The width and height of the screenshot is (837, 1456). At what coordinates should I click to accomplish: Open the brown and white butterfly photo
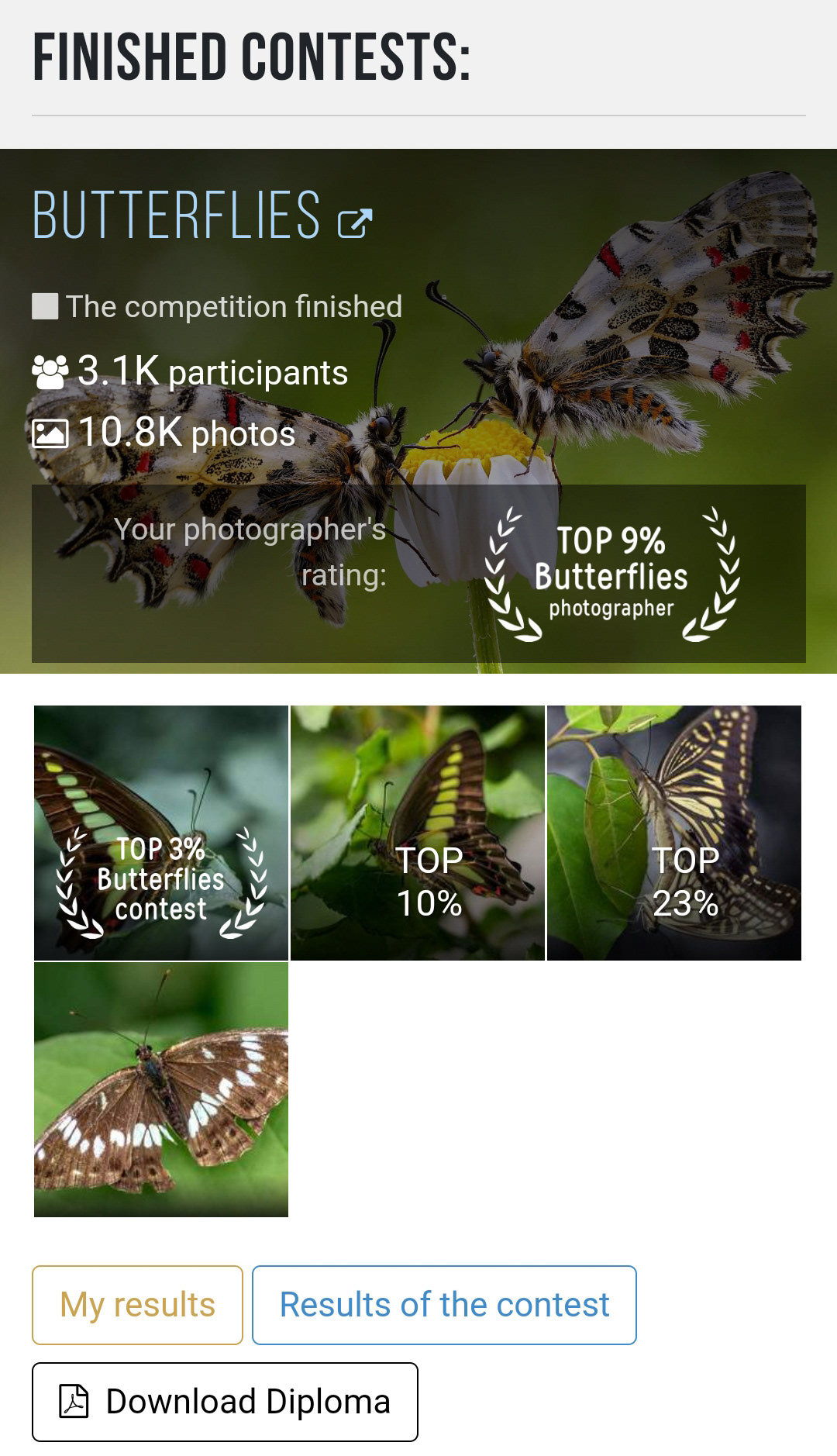[x=161, y=1089]
